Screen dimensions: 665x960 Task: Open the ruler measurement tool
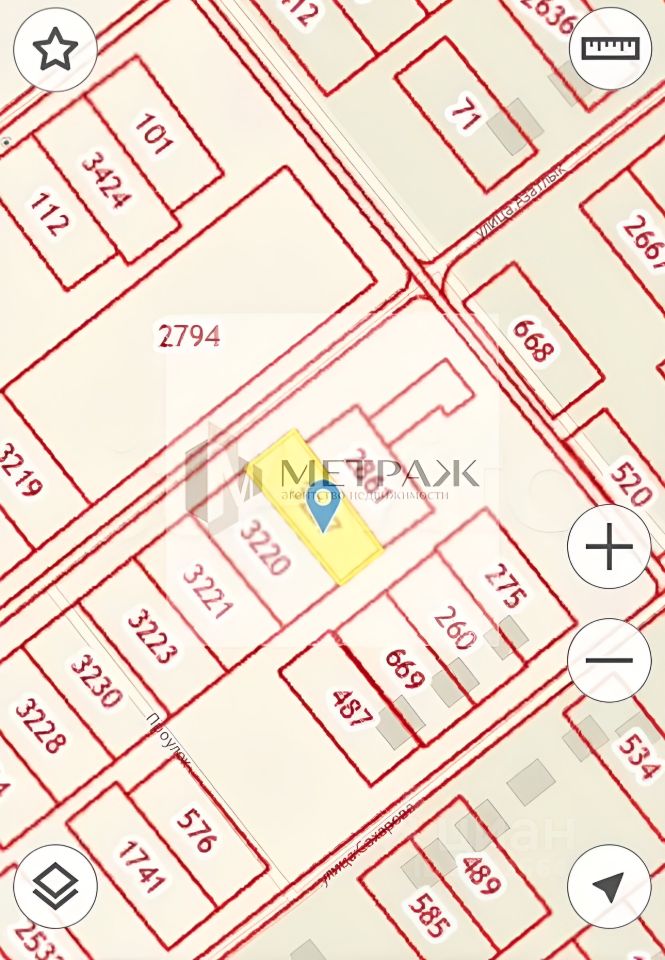[610, 49]
